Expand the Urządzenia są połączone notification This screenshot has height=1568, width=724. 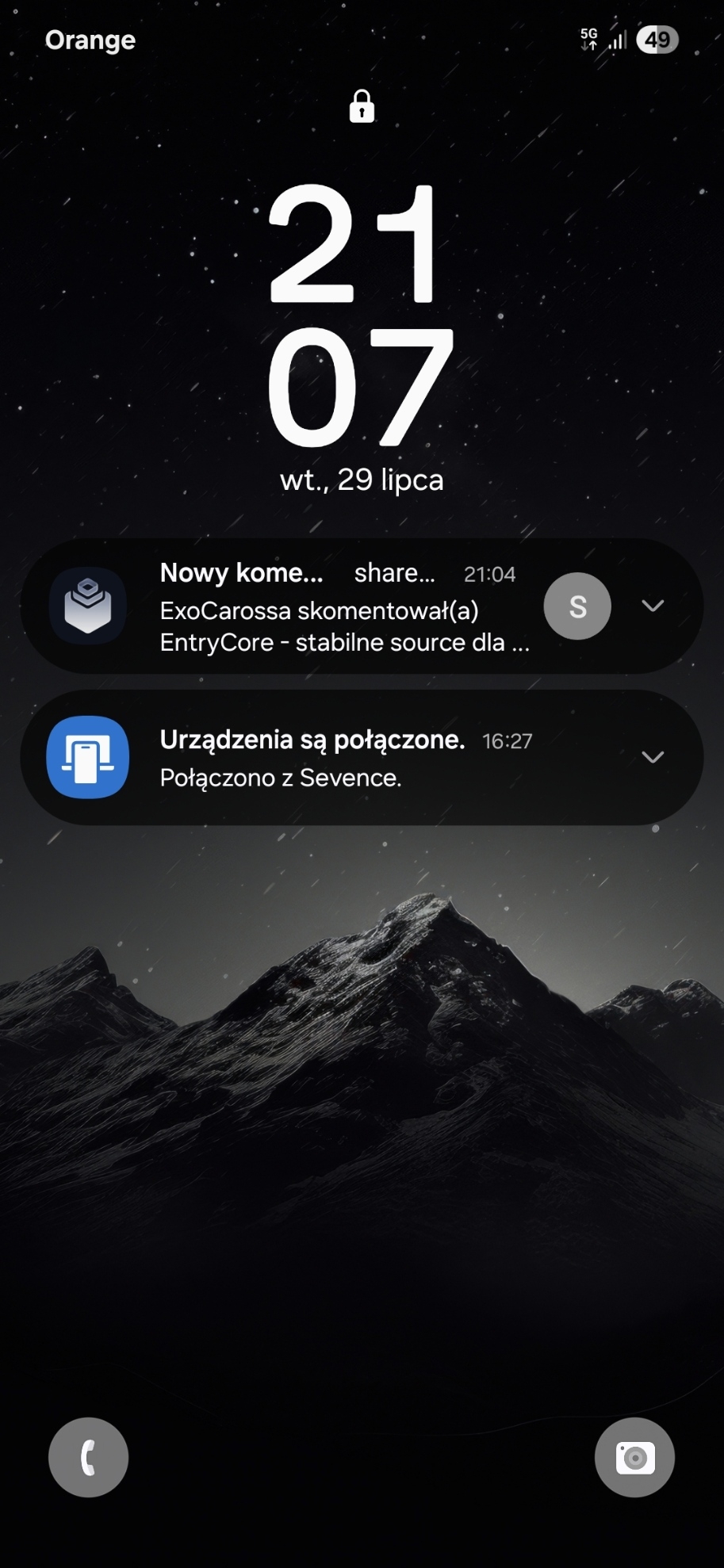653,757
